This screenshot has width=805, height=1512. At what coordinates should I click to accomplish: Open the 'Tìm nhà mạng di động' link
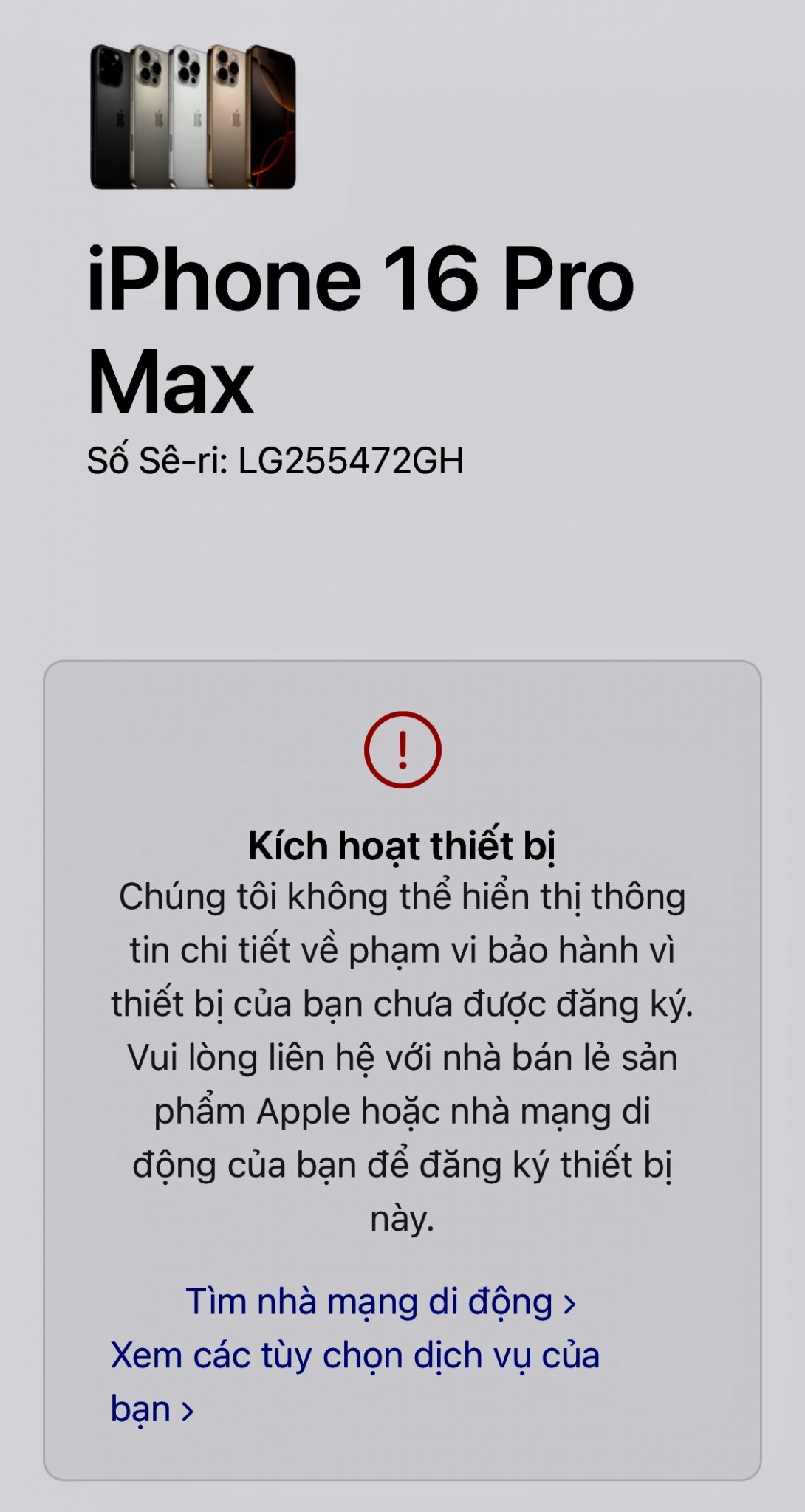click(380, 1302)
